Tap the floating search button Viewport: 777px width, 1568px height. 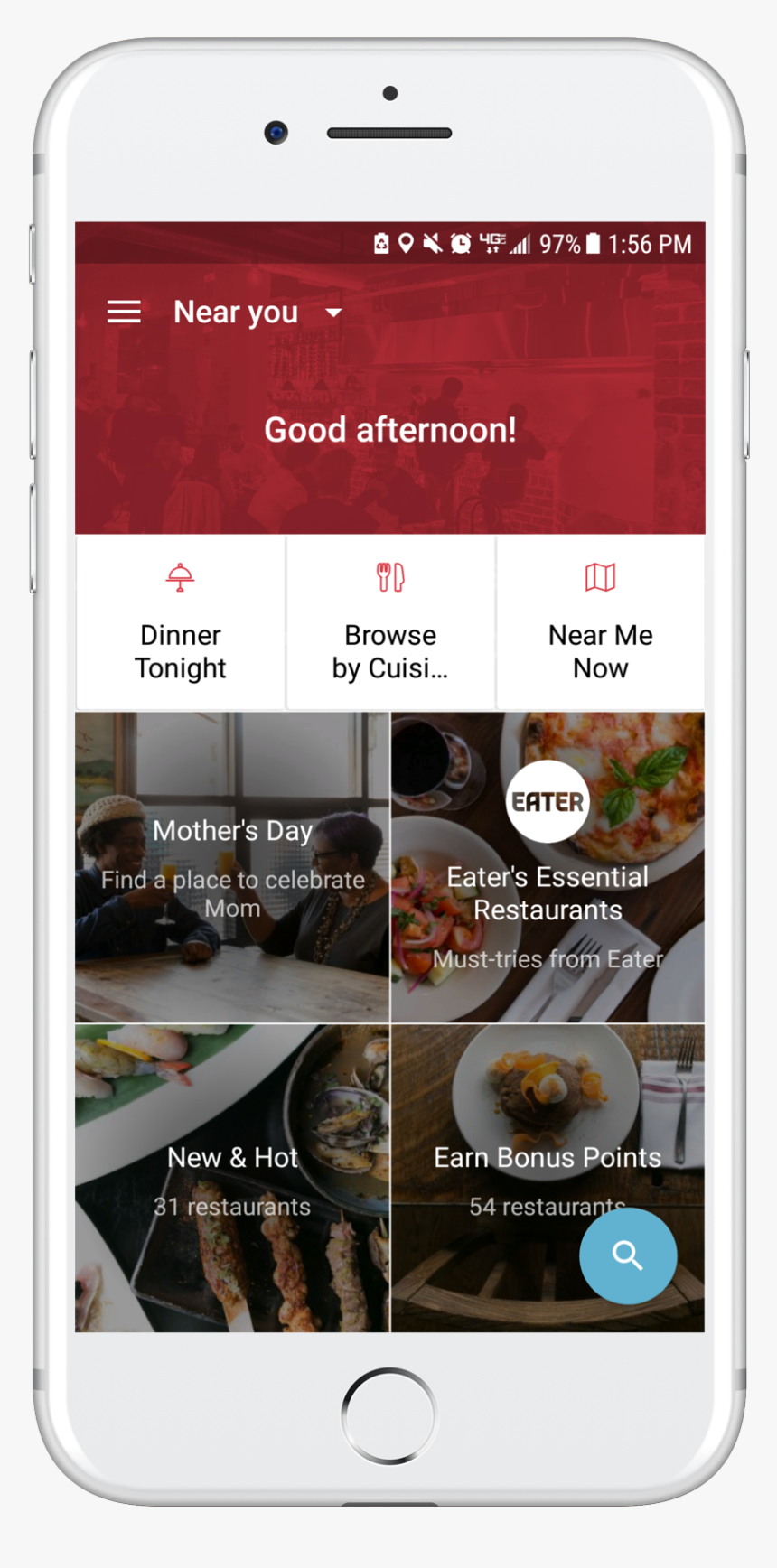click(x=628, y=1255)
